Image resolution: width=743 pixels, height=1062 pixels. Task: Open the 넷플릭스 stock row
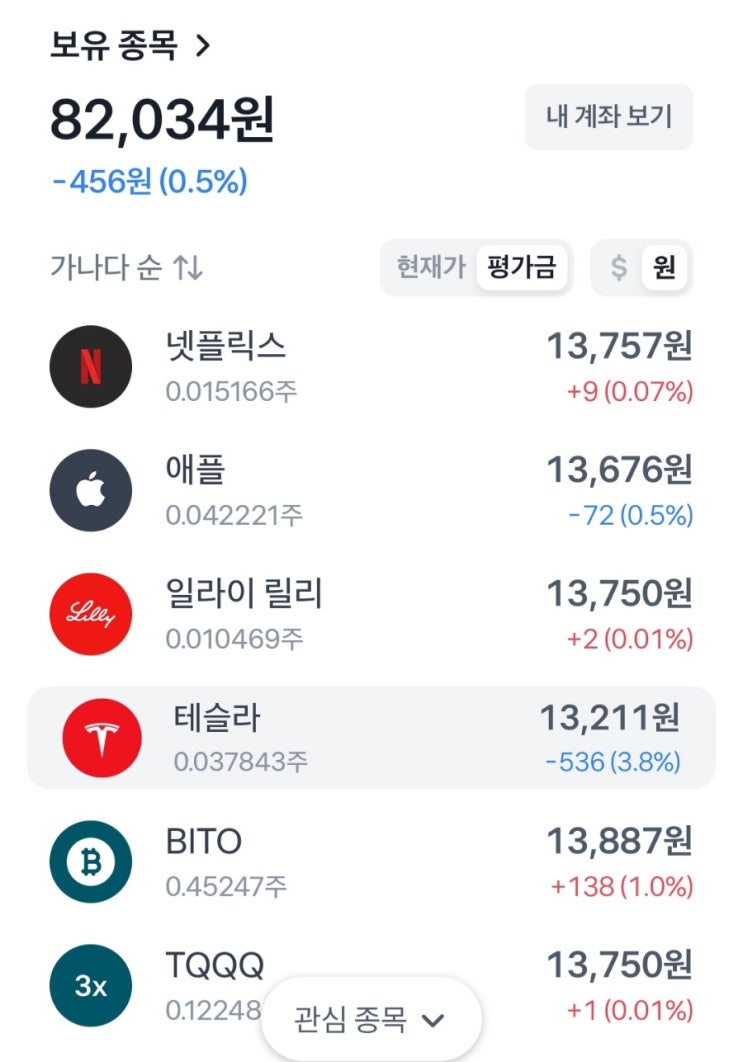(370, 366)
